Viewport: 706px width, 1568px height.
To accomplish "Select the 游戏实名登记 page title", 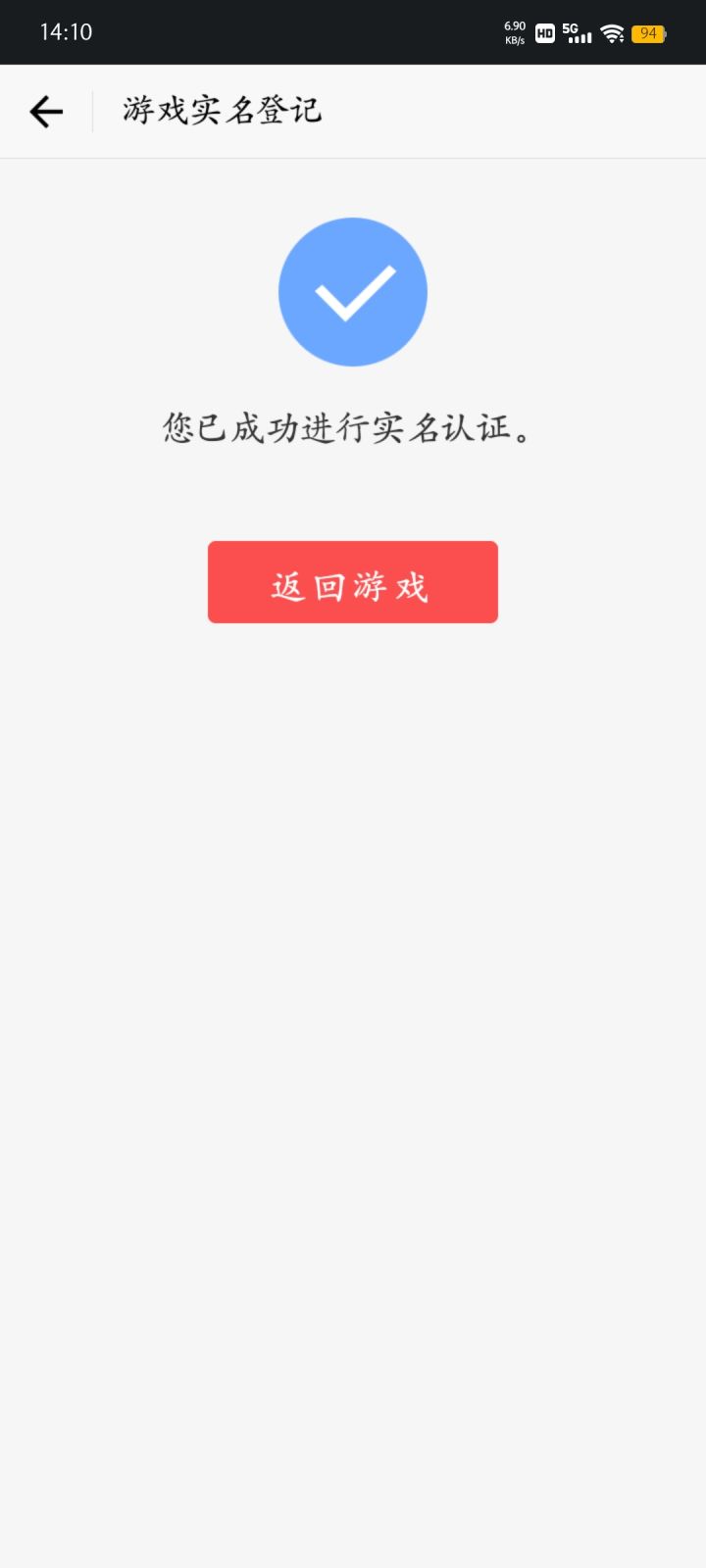I will coord(220,111).
